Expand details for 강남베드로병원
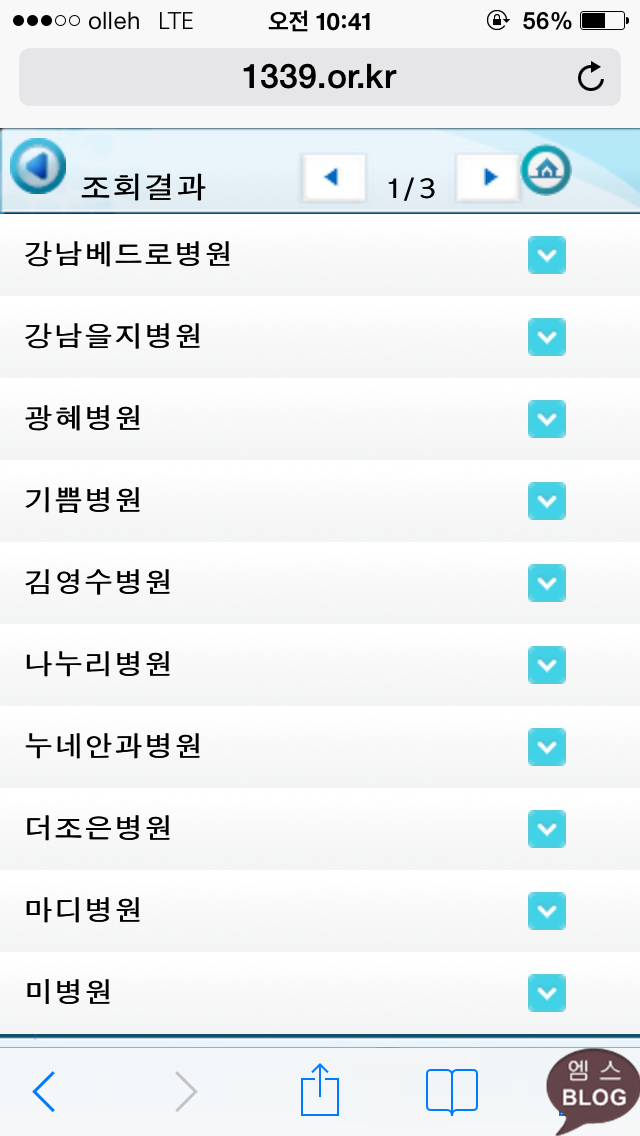 click(x=547, y=255)
